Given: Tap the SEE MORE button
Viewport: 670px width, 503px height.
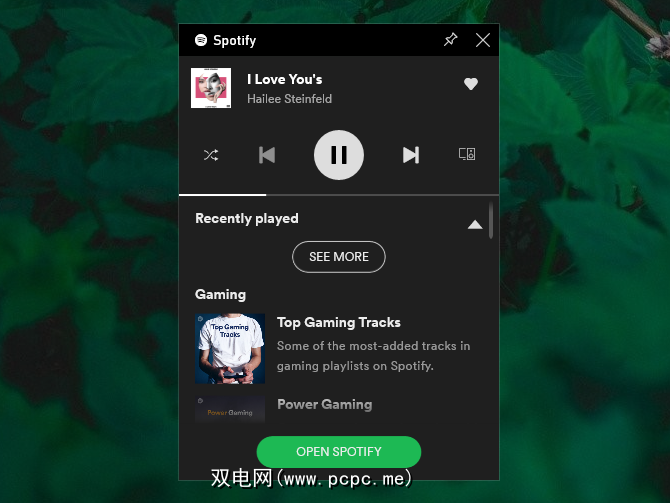Looking at the screenshot, I should [x=338, y=257].
